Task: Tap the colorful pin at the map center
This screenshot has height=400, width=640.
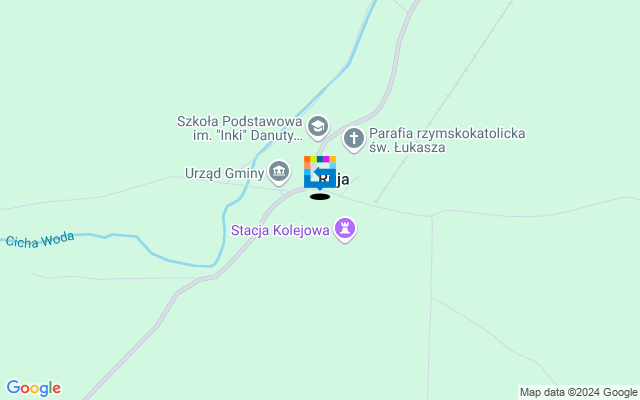Action: pos(320,172)
